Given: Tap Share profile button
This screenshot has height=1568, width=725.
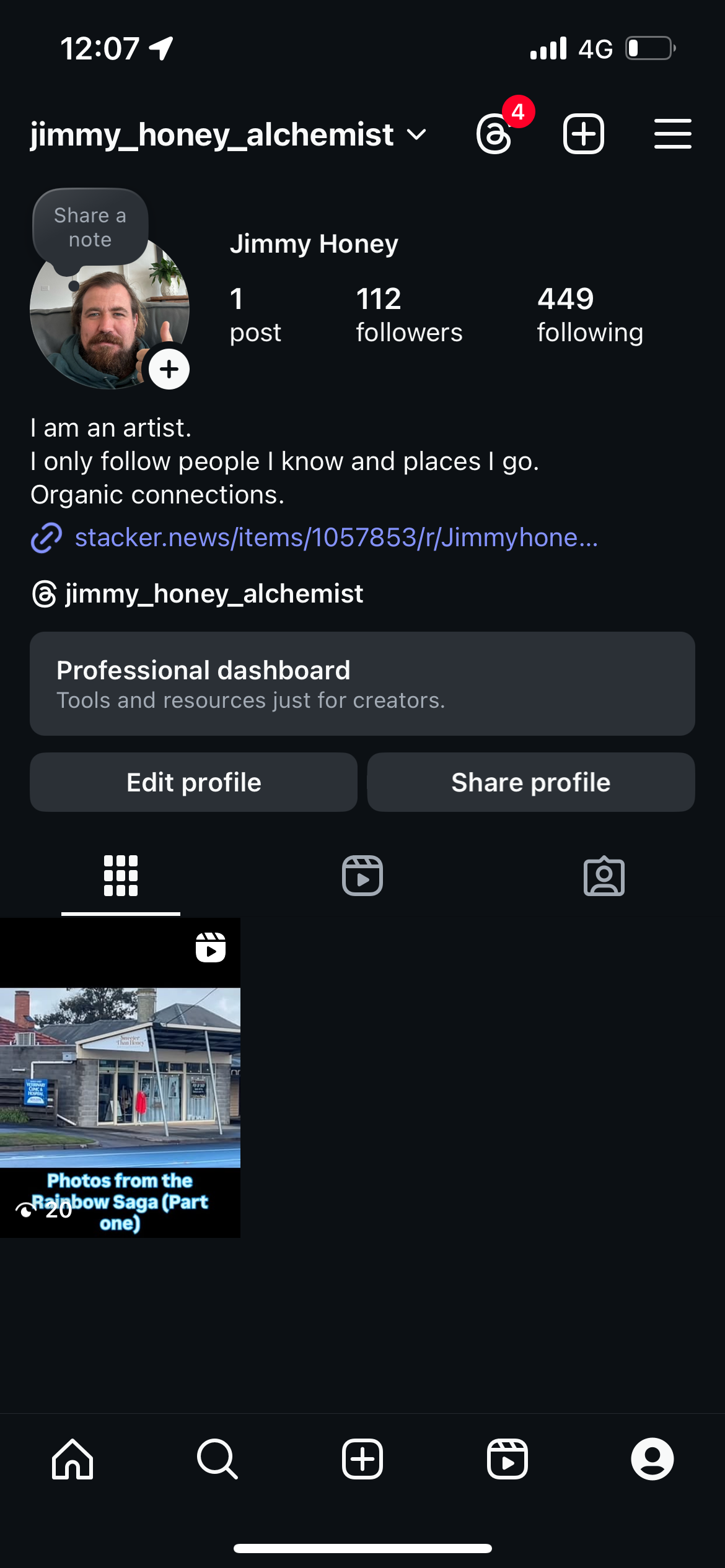Looking at the screenshot, I should click(x=530, y=782).
